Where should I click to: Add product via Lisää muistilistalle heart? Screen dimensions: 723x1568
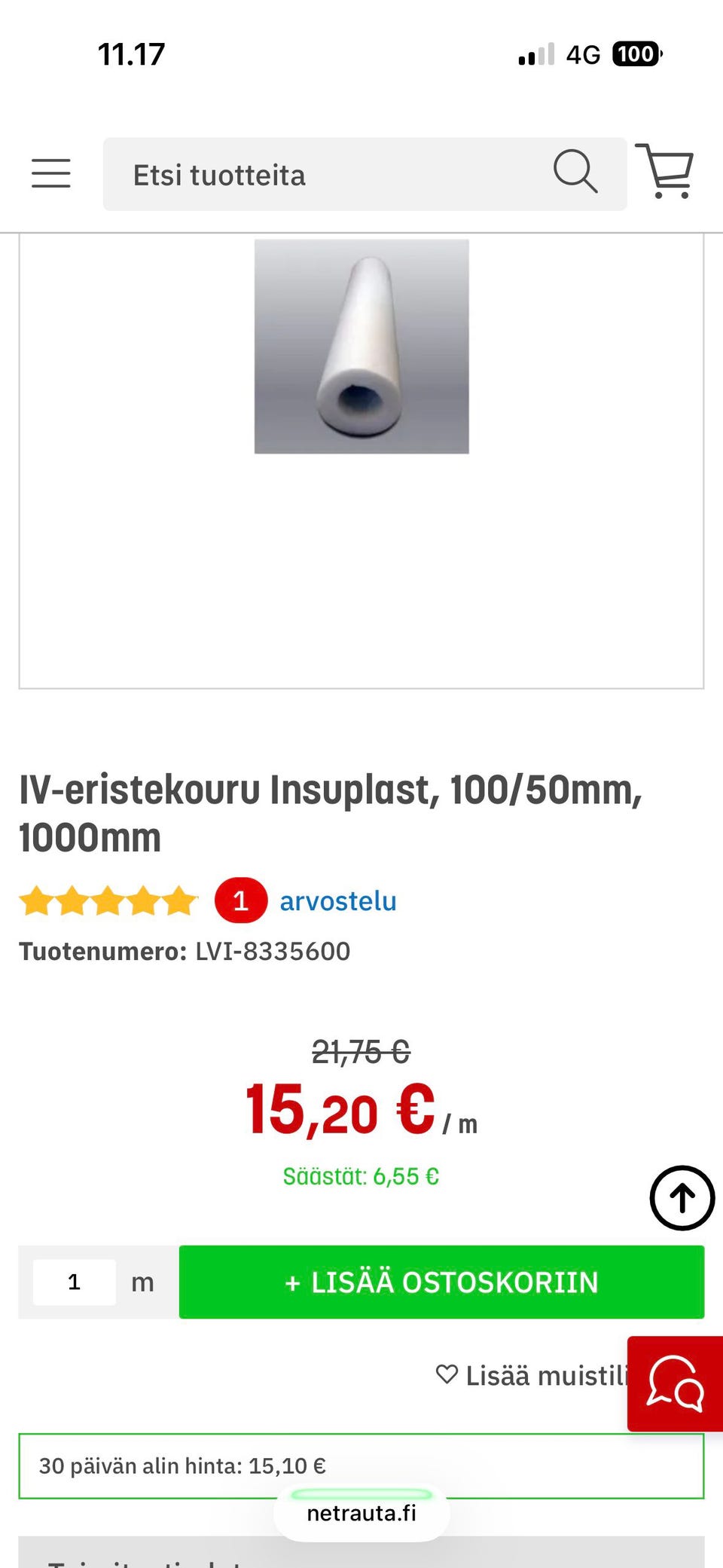point(531,1376)
